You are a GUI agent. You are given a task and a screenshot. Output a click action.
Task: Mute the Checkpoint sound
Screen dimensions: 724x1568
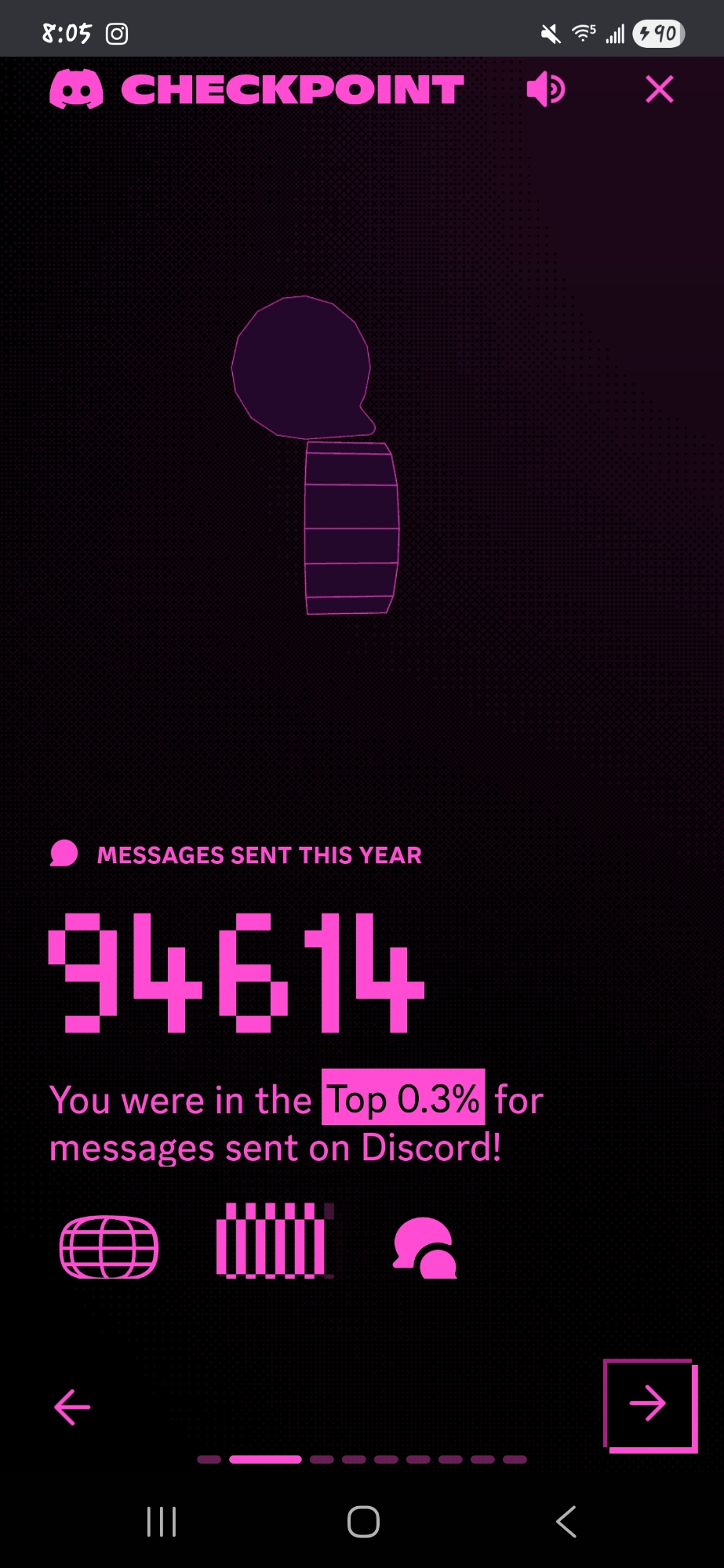pos(546,89)
